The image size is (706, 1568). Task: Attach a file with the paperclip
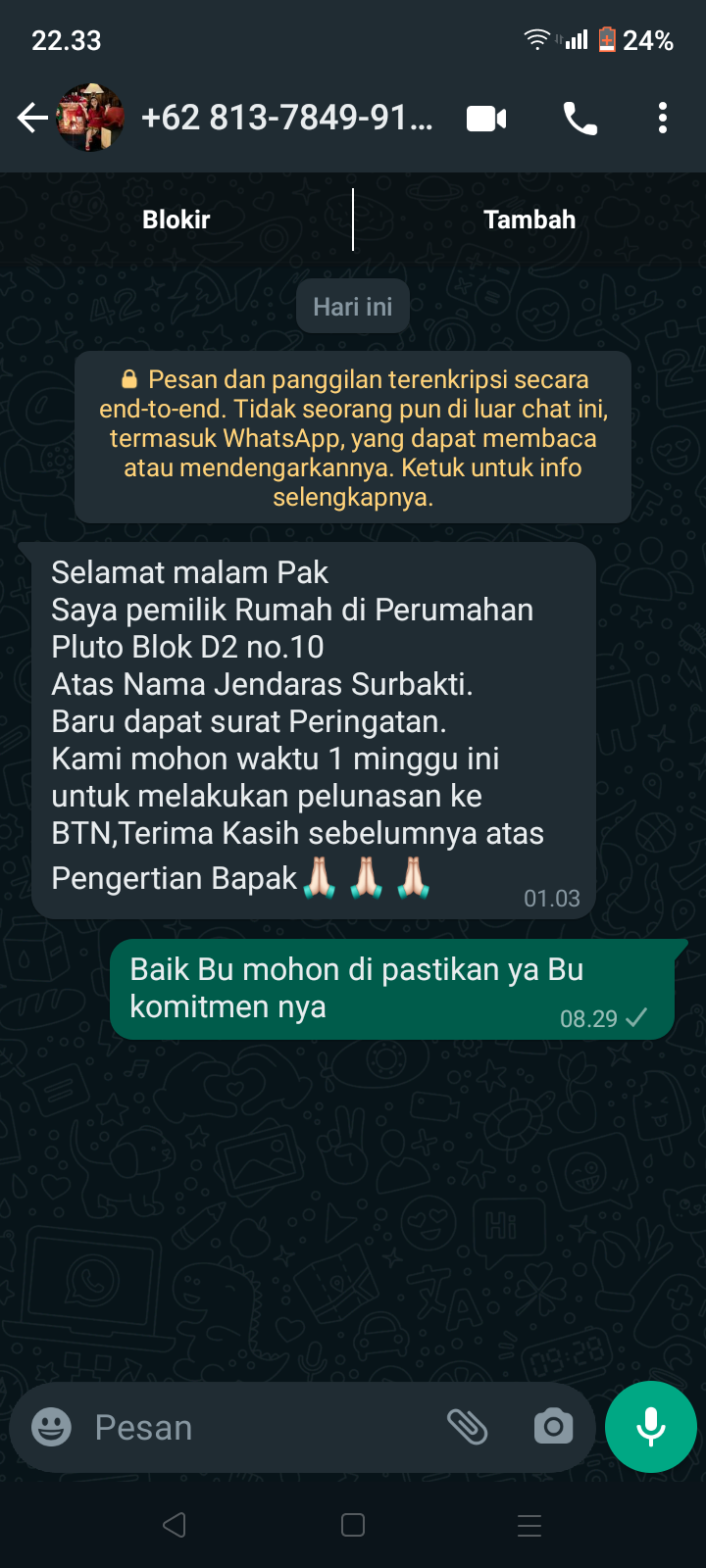[468, 1427]
